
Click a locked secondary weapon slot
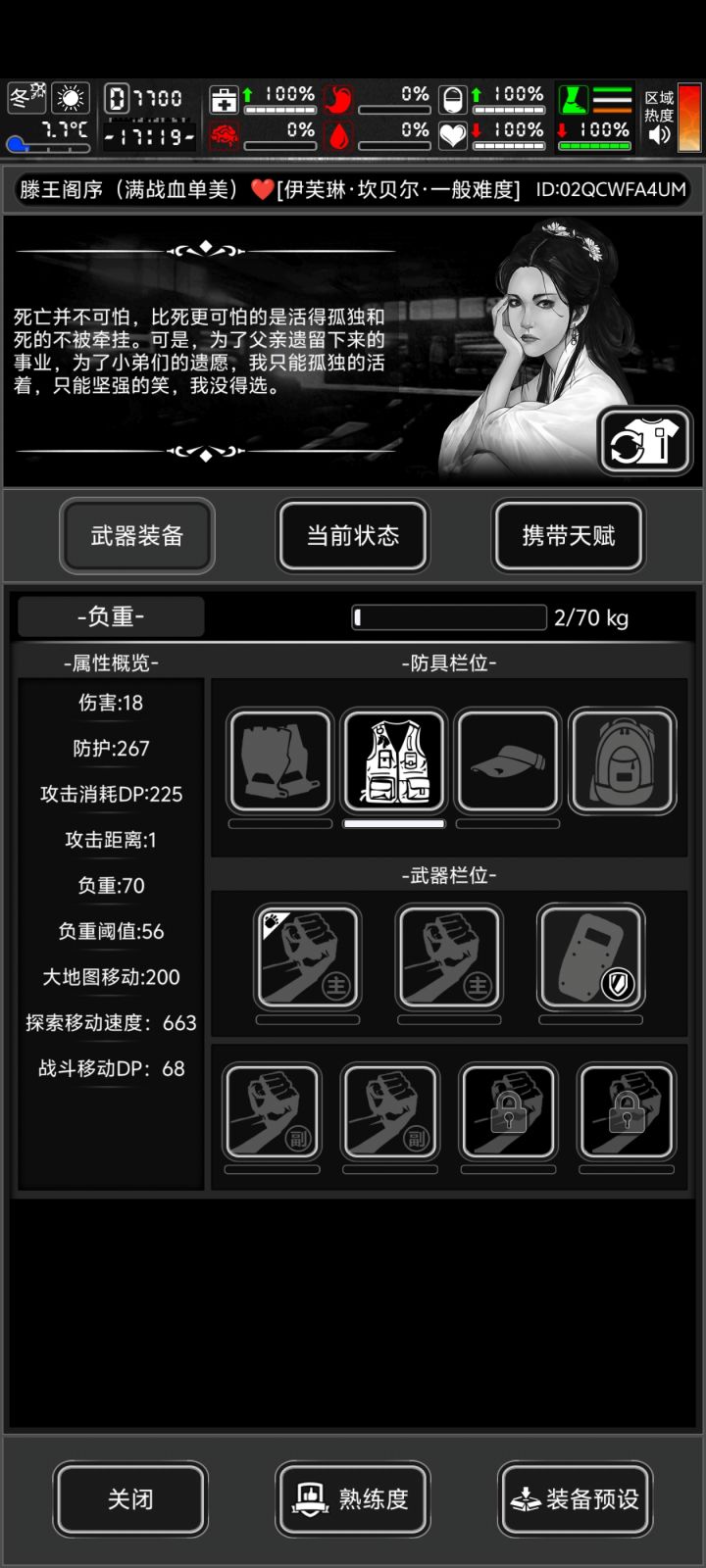coord(508,1112)
